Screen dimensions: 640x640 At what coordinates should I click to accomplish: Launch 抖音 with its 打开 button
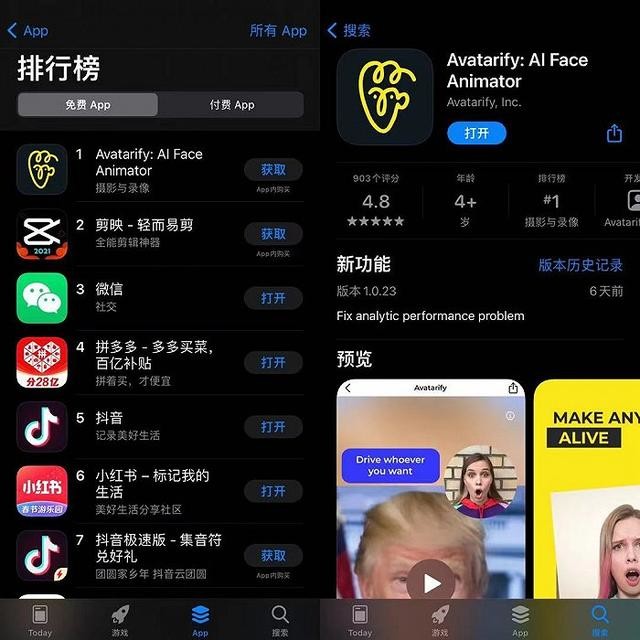(x=273, y=427)
